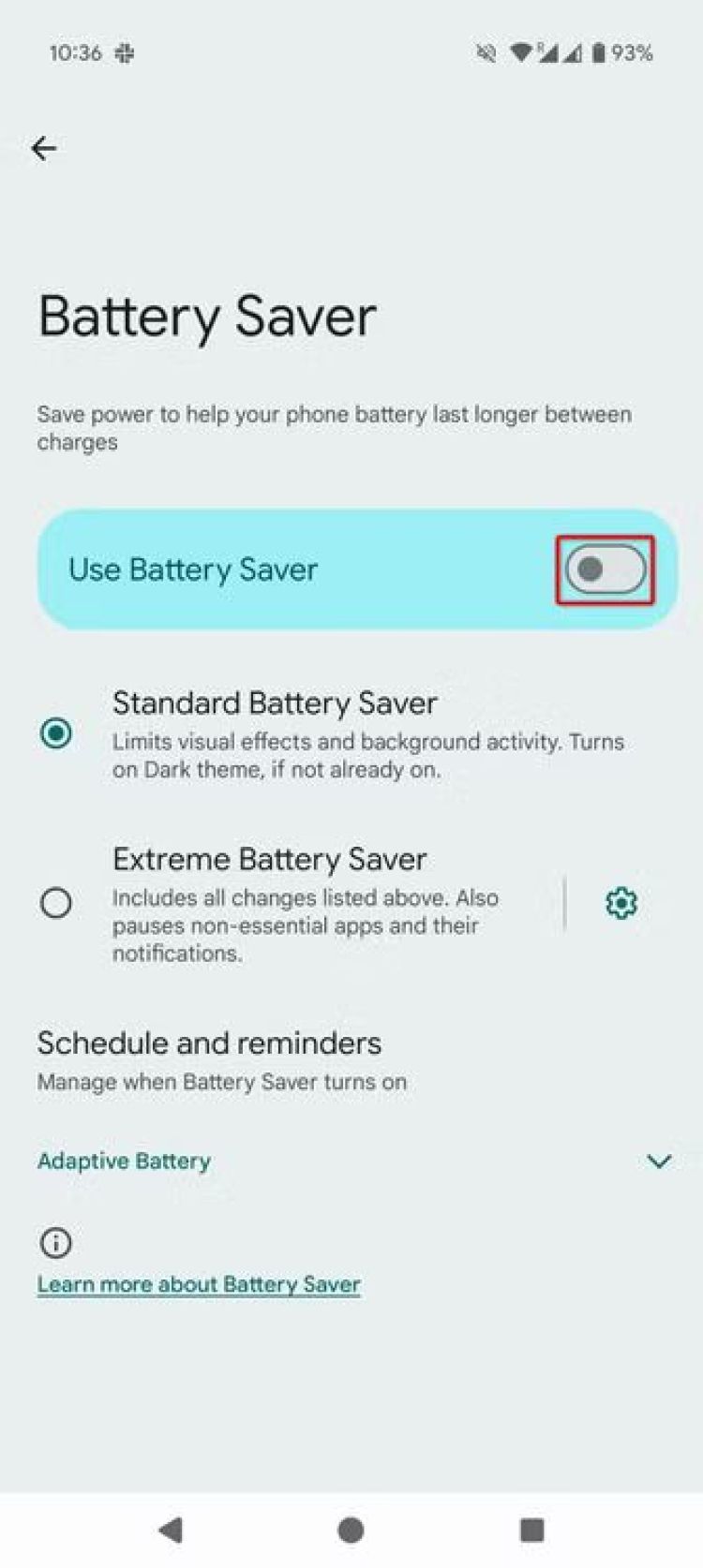Go back using the top arrow
The height and width of the screenshot is (1568, 703).
point(44,148)
